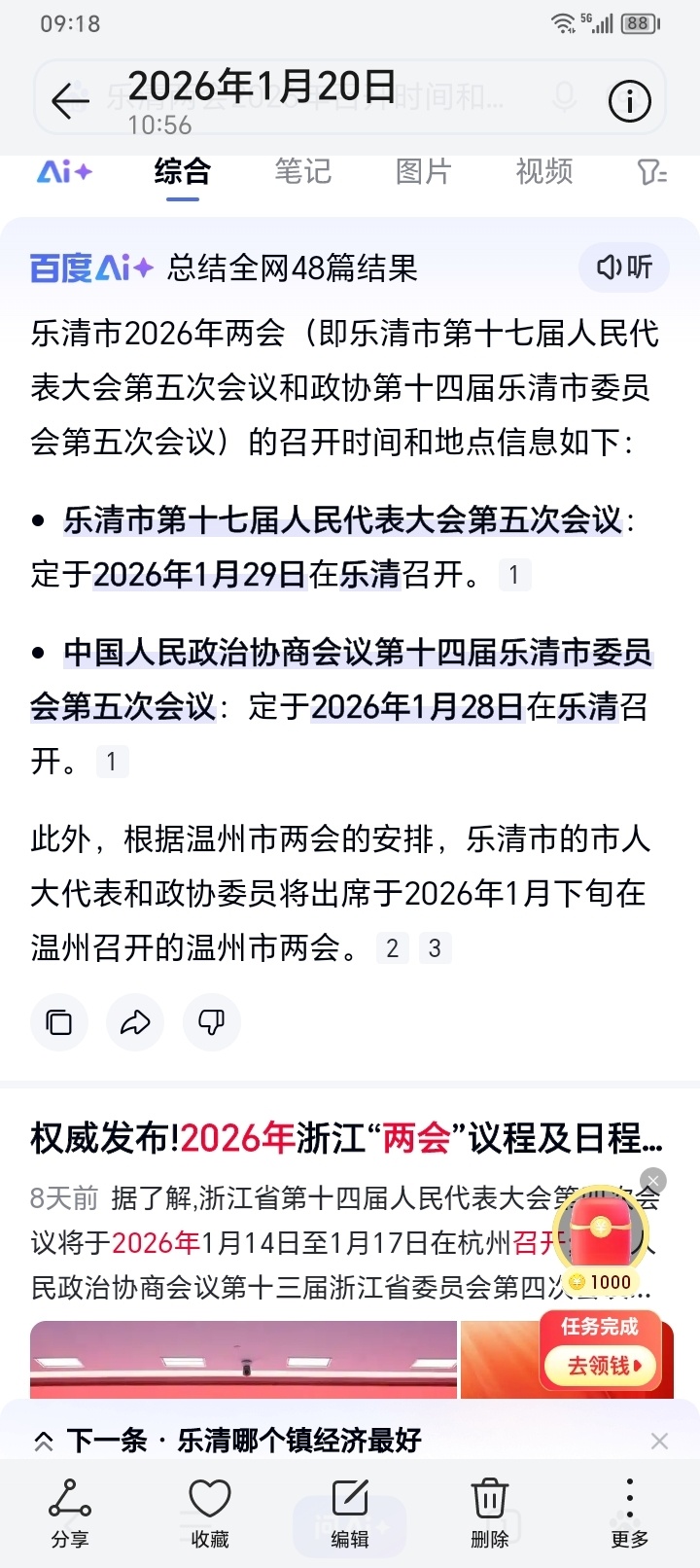Screen dimensions: 700x1568
Task: Tap 删除 to delete this screenshot
Action: tap(490, 1513)
